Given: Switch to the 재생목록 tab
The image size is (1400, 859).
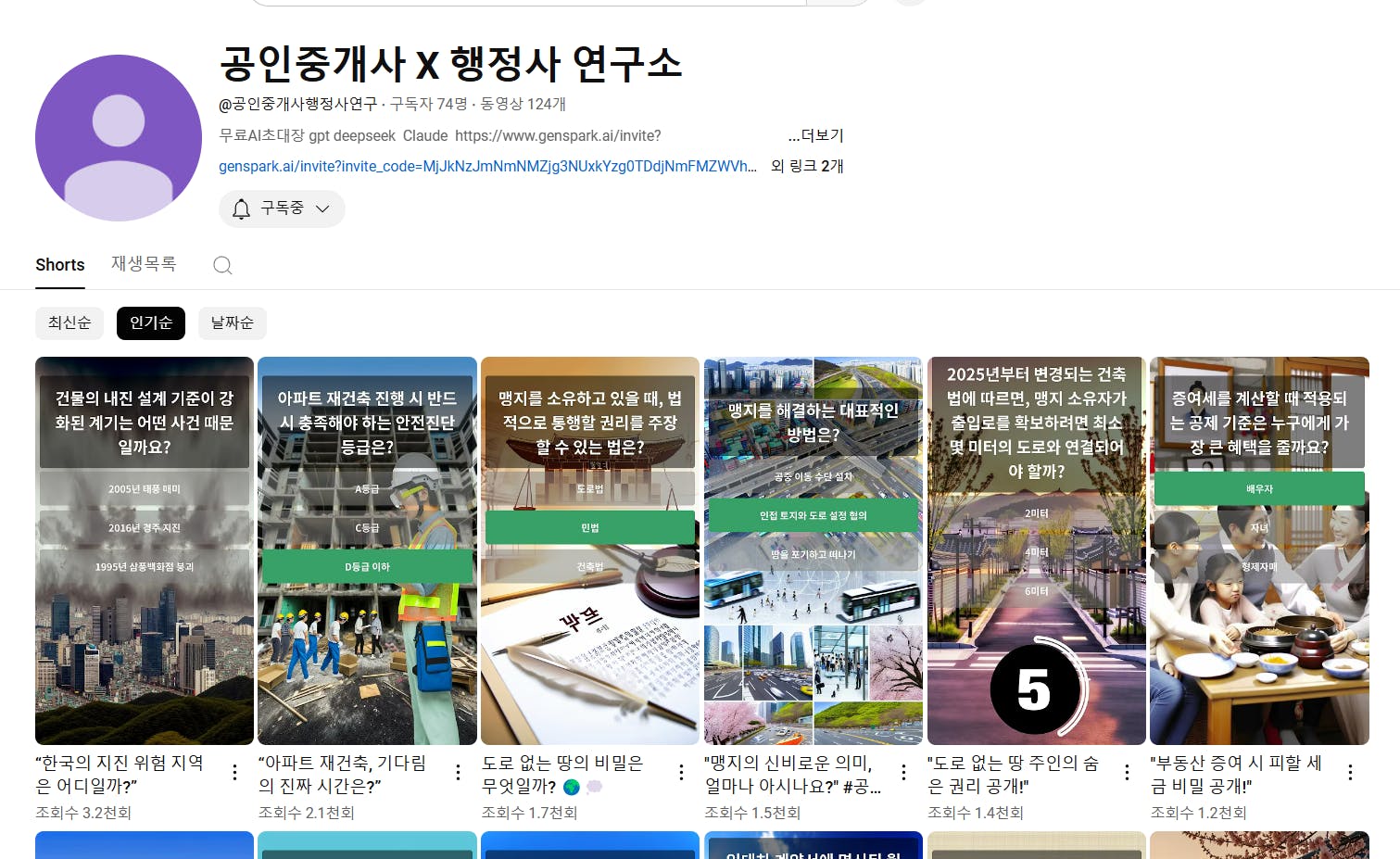Looking at the screenshot, I should pyautogui.click(x=144, y=264).
